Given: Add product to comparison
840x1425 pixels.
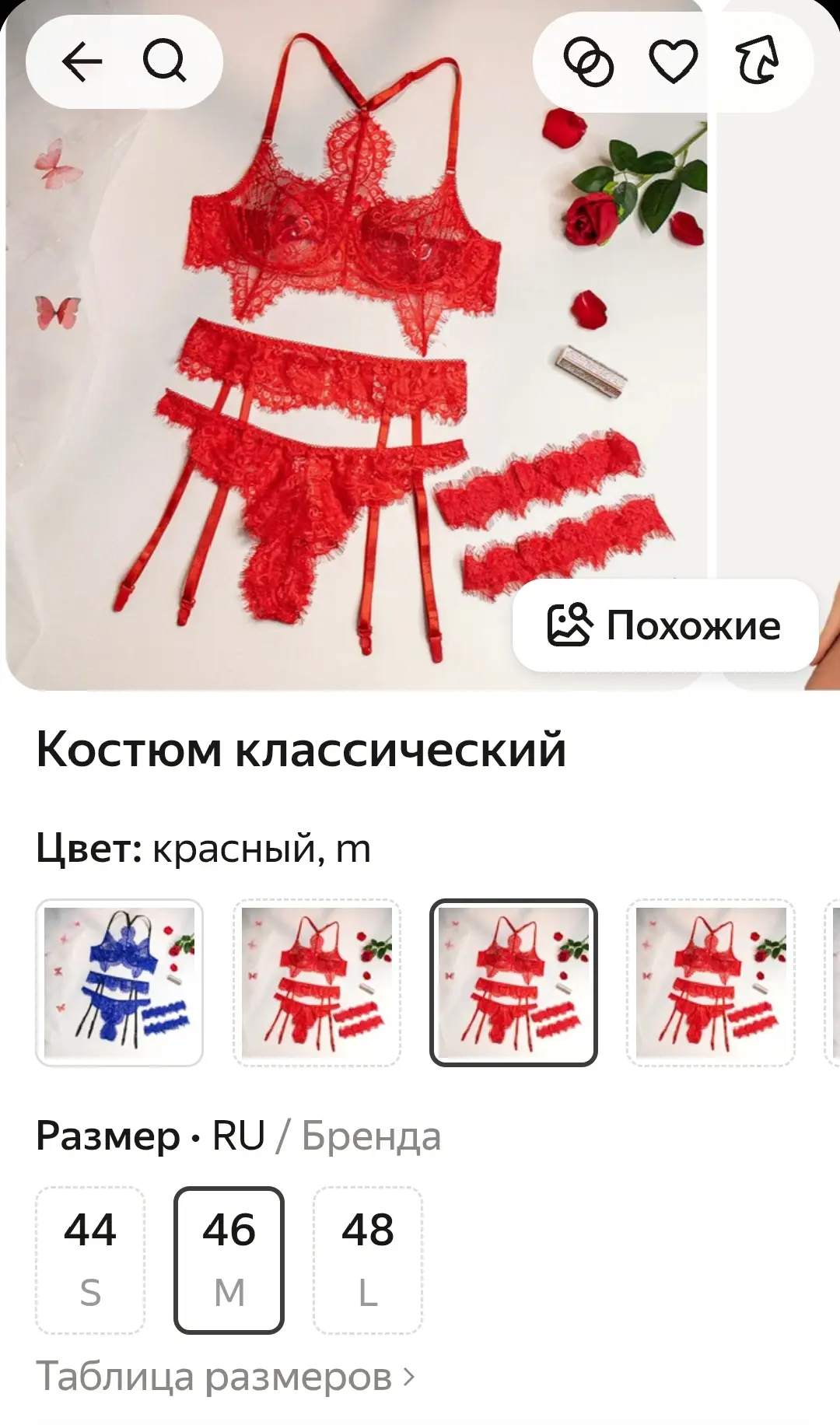Looking at the screenshot, I should coord(588,62).
